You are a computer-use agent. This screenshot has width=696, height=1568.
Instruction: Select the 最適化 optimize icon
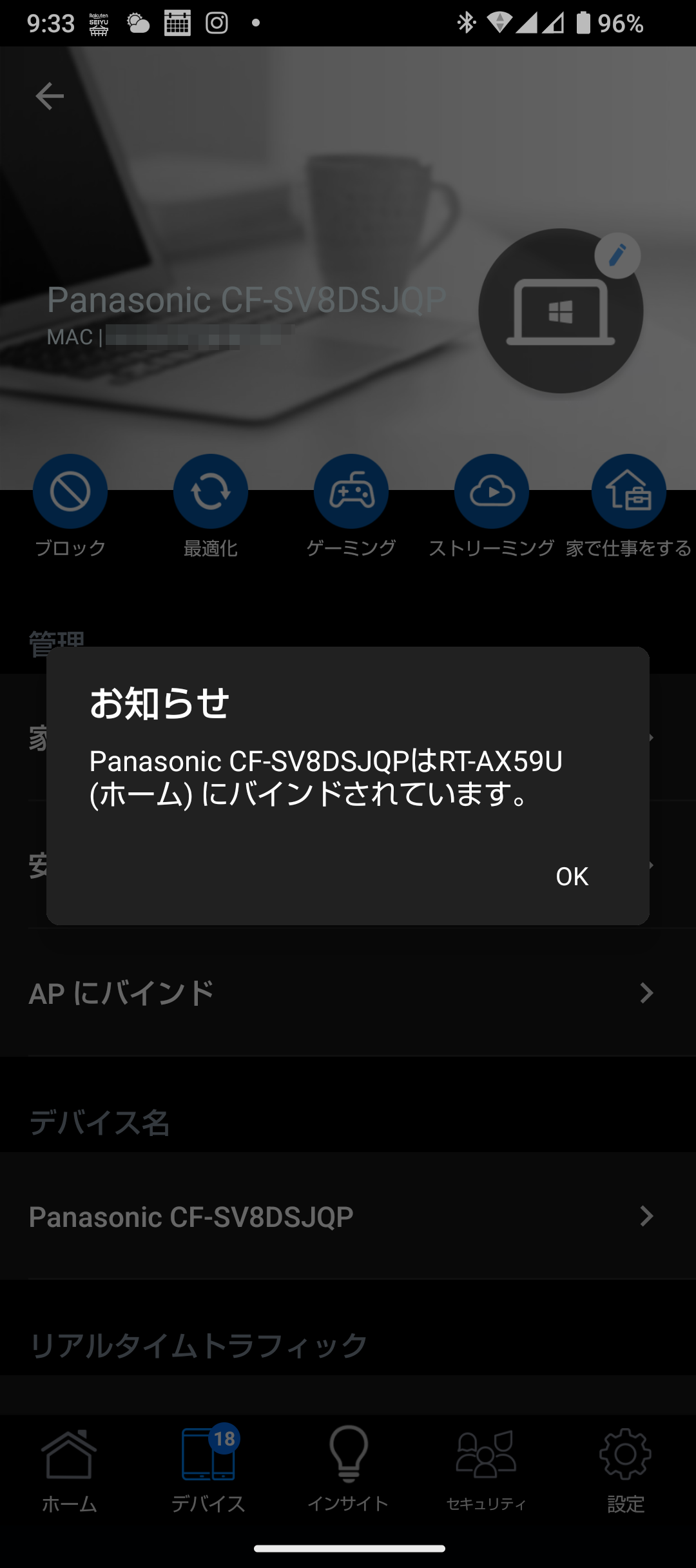click(x=211, y=491)
